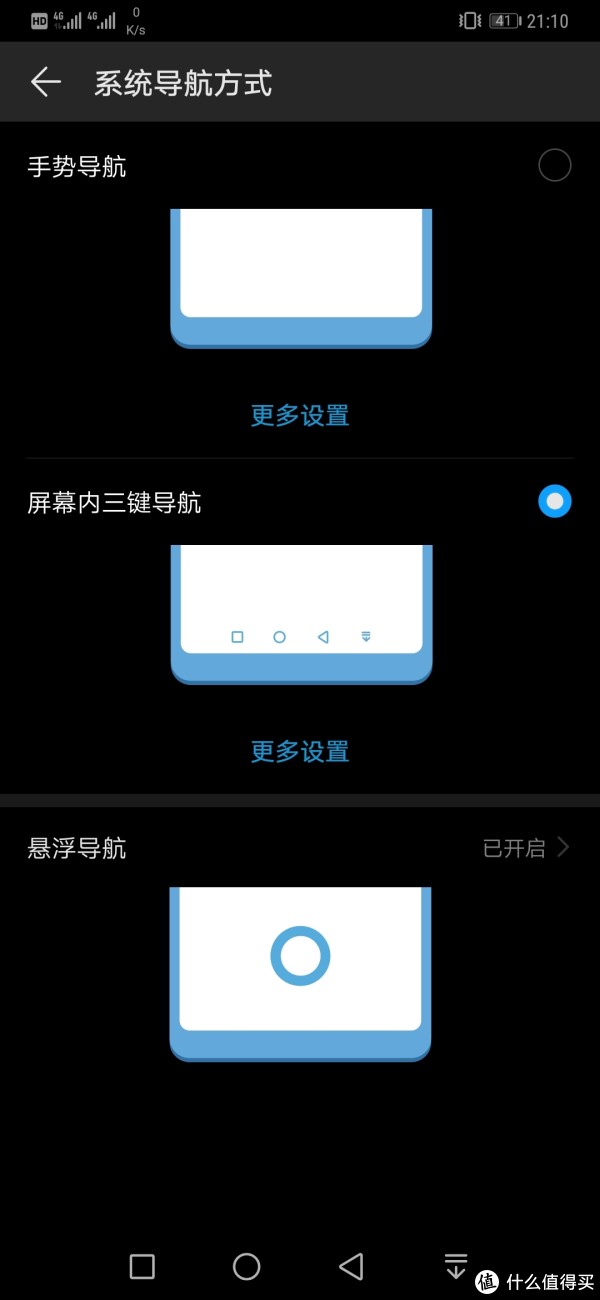Pull down the notification panel button

455,1266
